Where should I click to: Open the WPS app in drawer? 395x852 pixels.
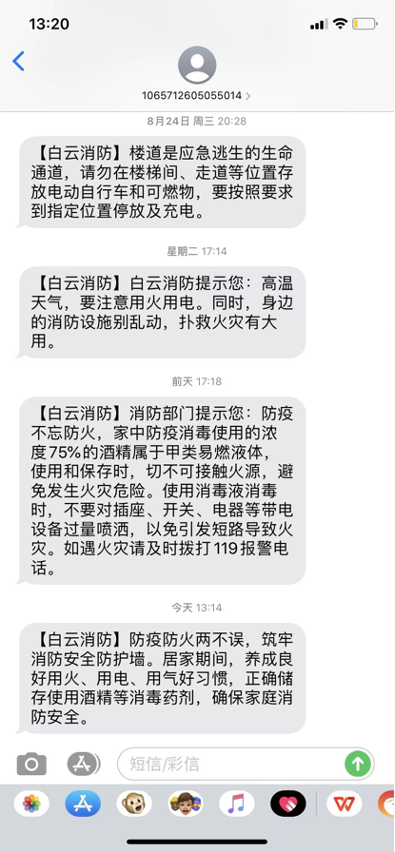pos(344,803)
